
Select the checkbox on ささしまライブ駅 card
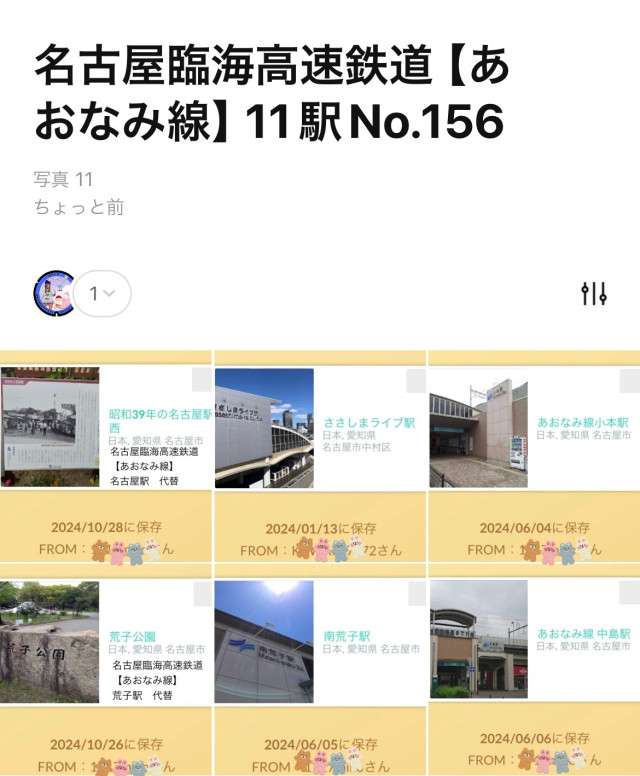(416, 380)
